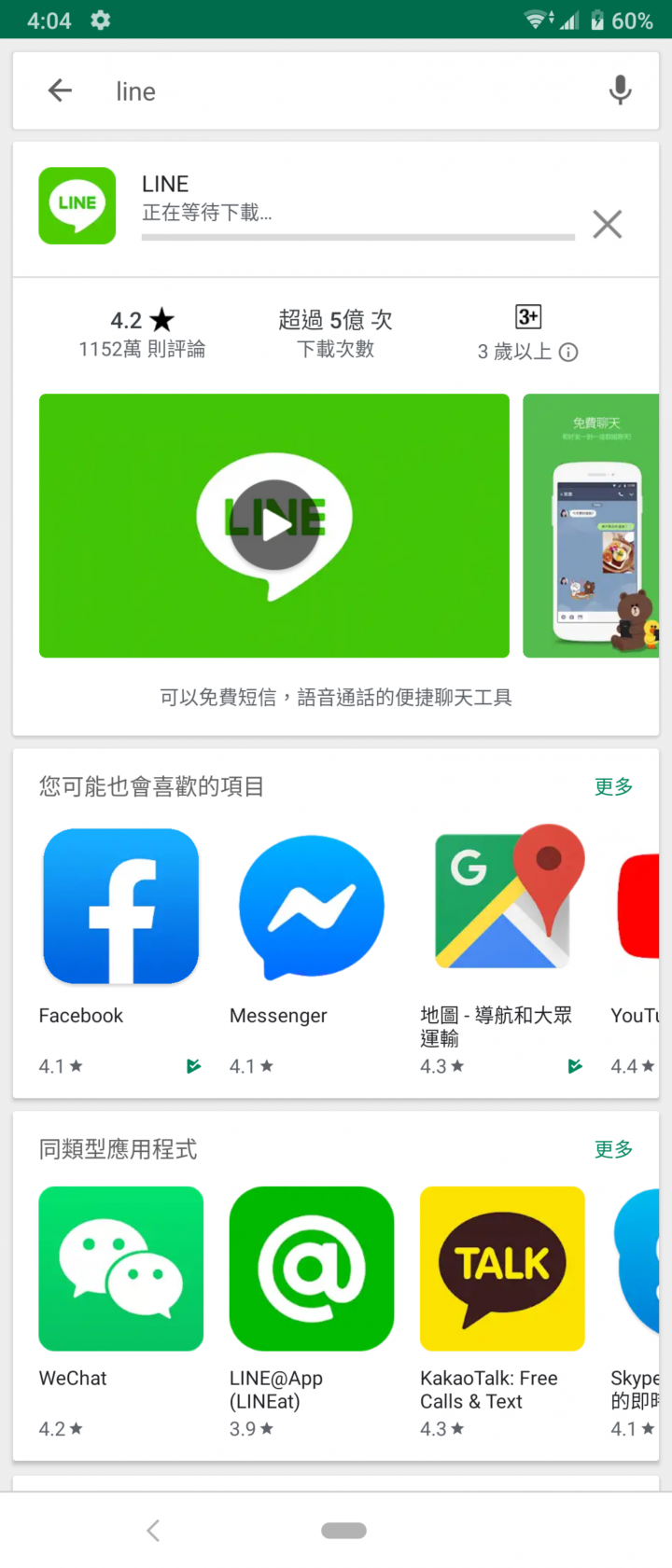
Task: View the free chat screenshot
Action: point(591,525)
